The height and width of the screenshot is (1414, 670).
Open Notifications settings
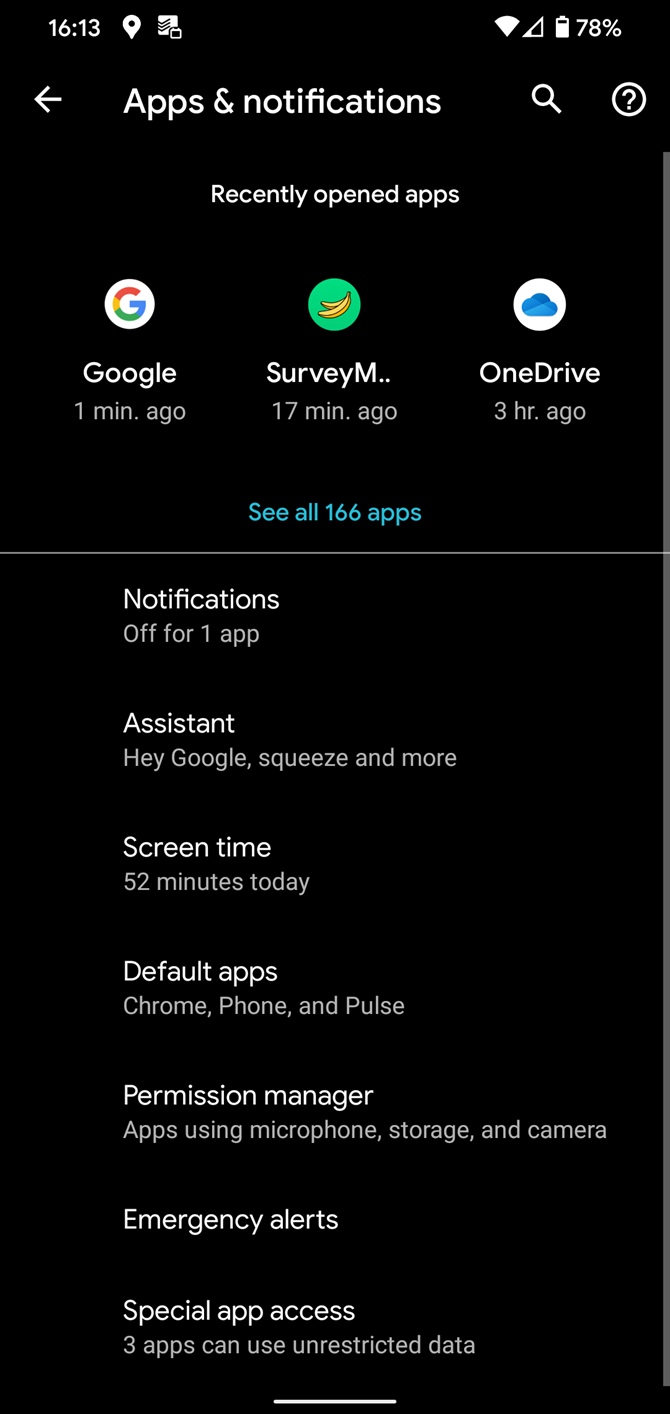click(335, 615)
